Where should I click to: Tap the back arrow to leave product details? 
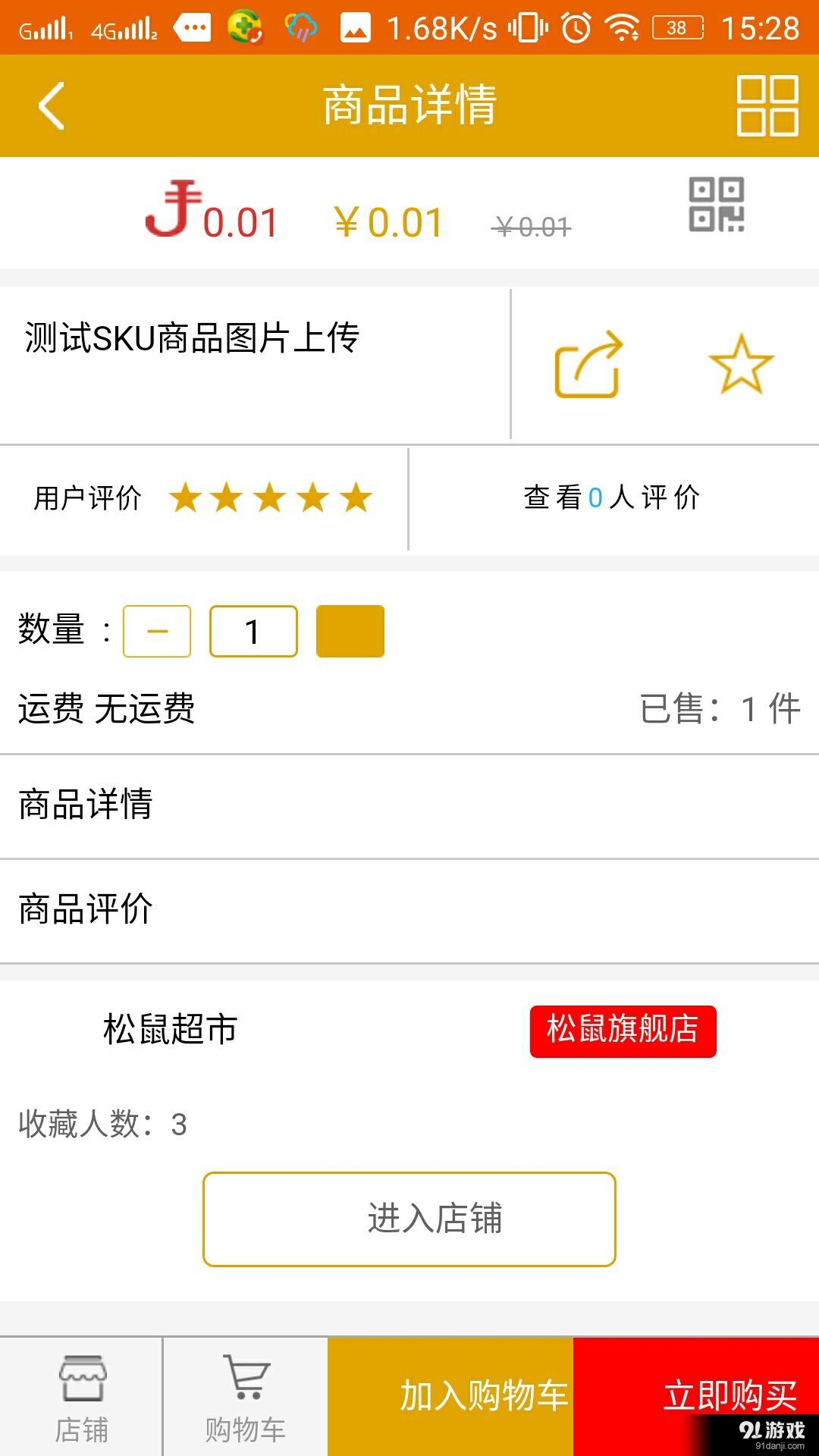51,106
